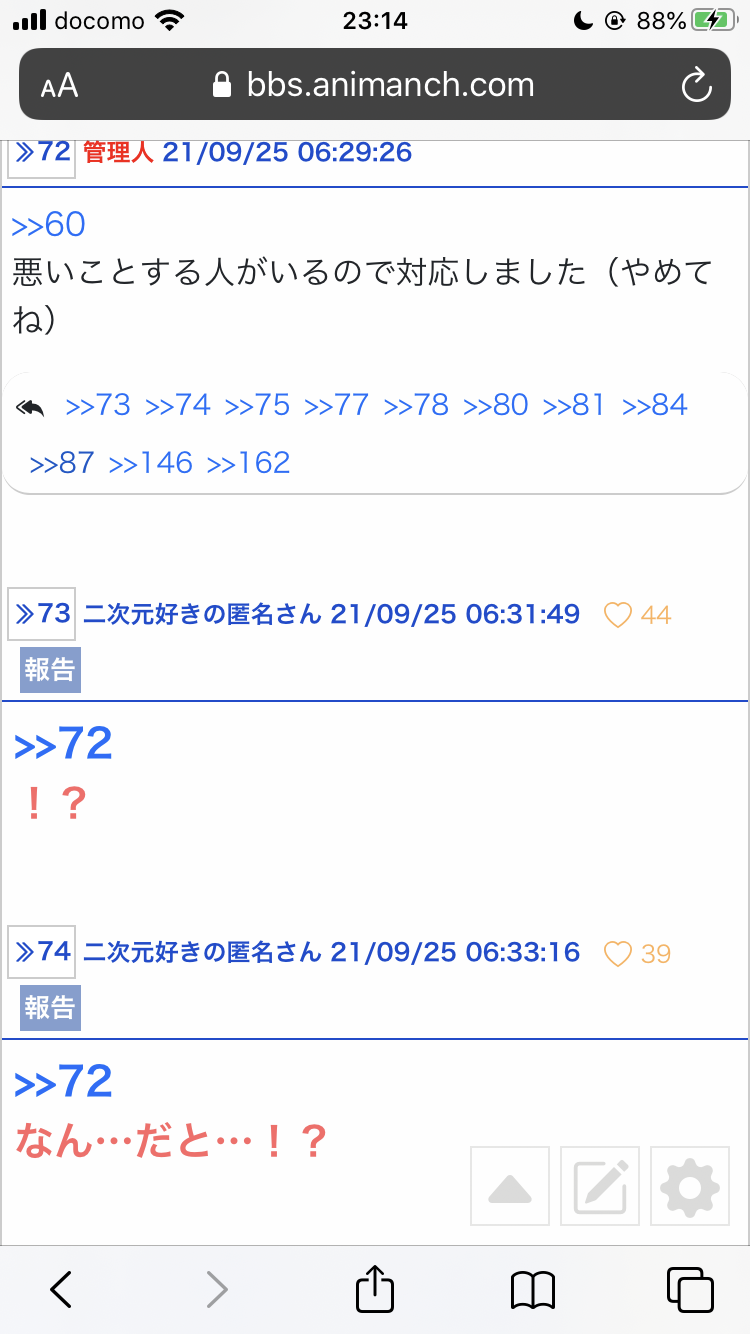Show all open tabs

[690, 1289]
